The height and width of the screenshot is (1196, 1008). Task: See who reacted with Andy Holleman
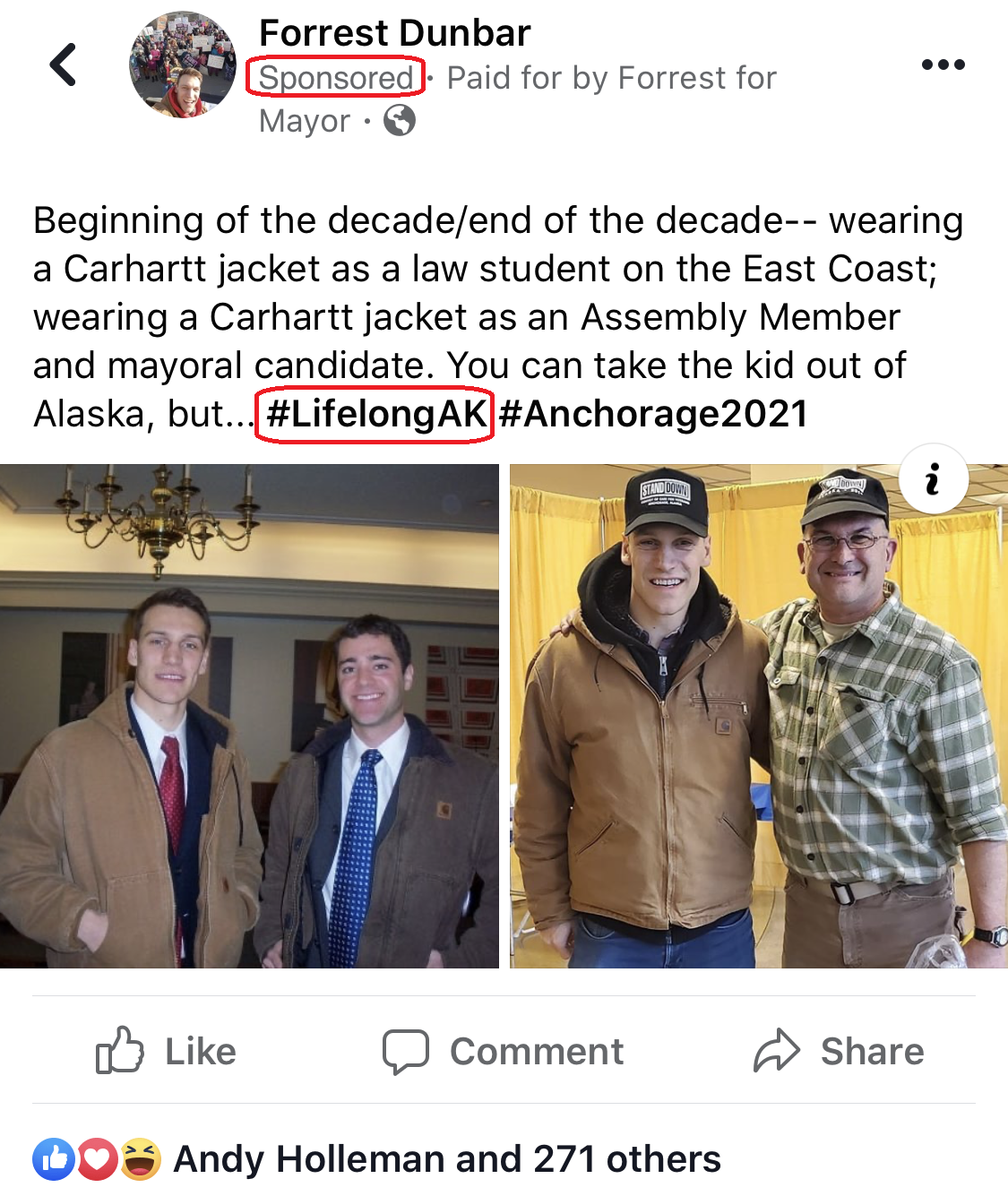pyautogui.click(x=446, y=1159)
